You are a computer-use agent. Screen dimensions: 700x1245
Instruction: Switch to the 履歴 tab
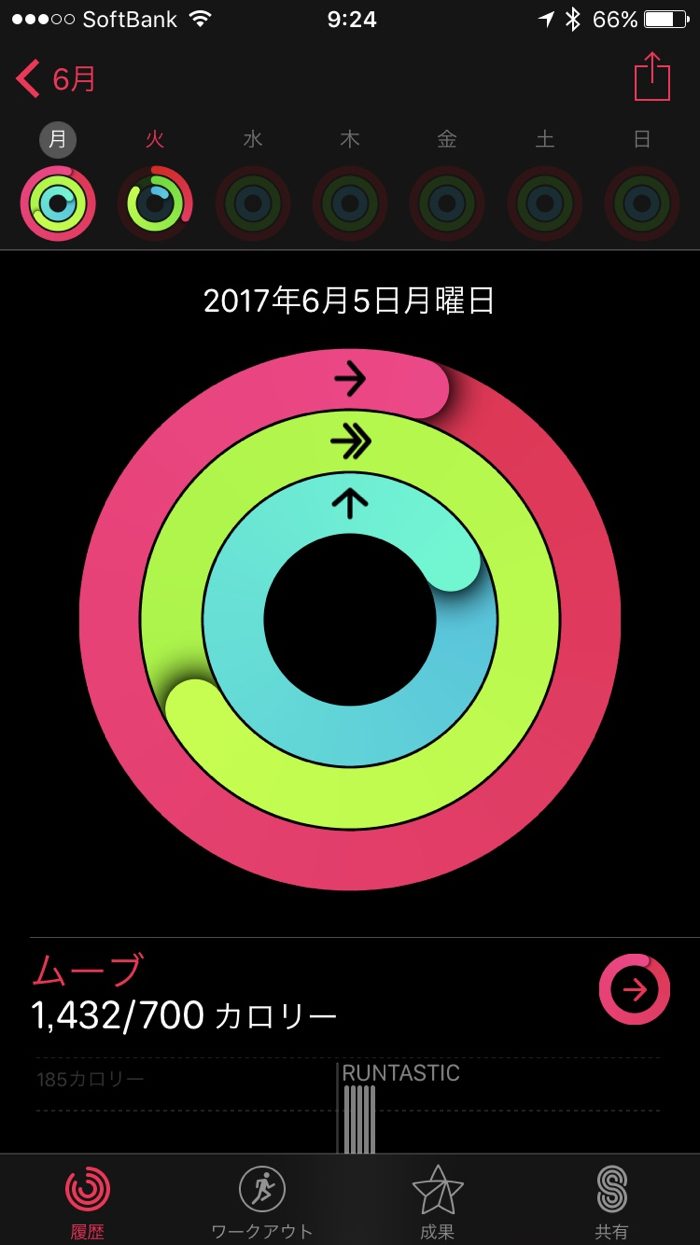[x=88, y=1200]
